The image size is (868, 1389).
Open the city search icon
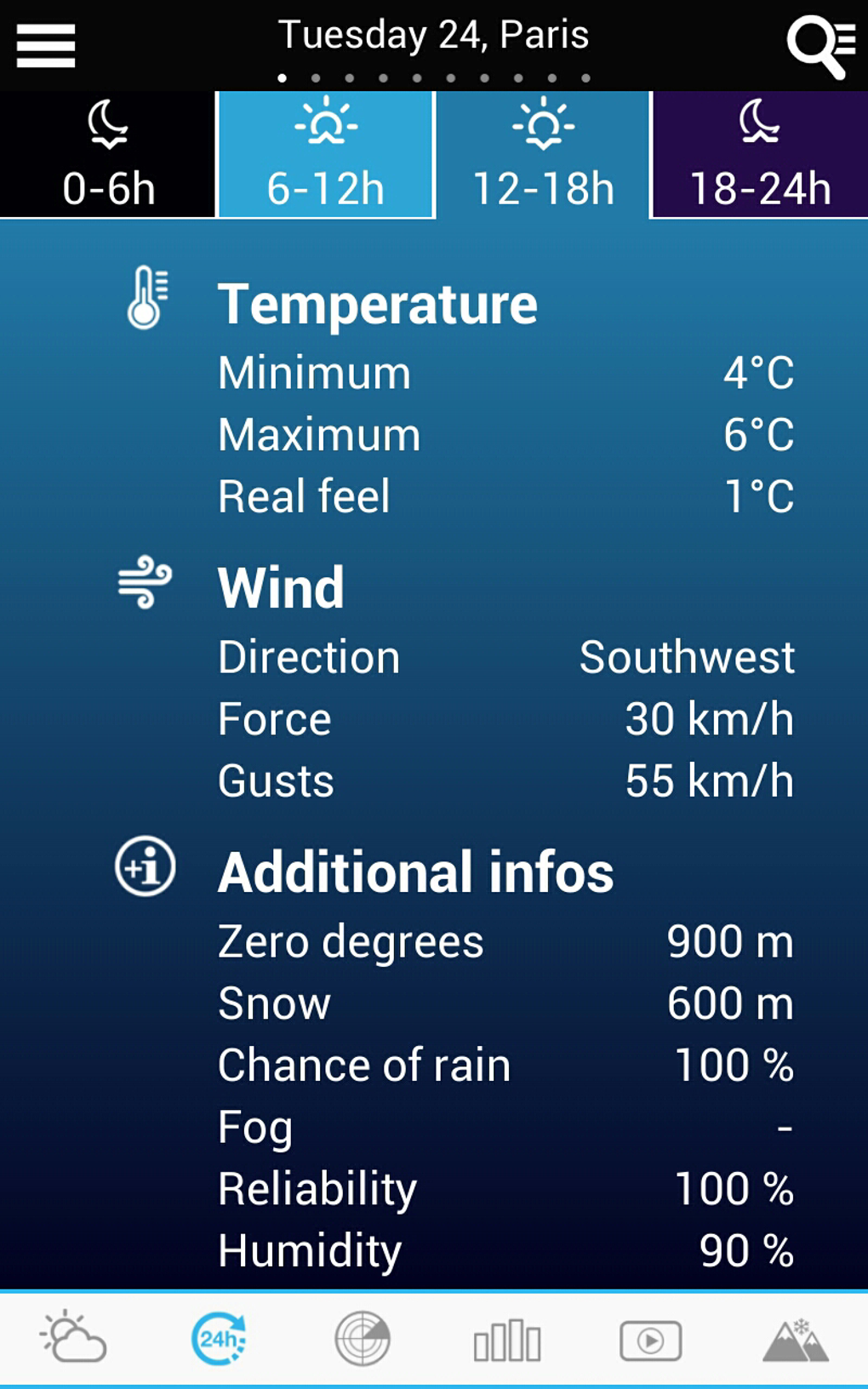pyautogui.click(x=821, y=46)
